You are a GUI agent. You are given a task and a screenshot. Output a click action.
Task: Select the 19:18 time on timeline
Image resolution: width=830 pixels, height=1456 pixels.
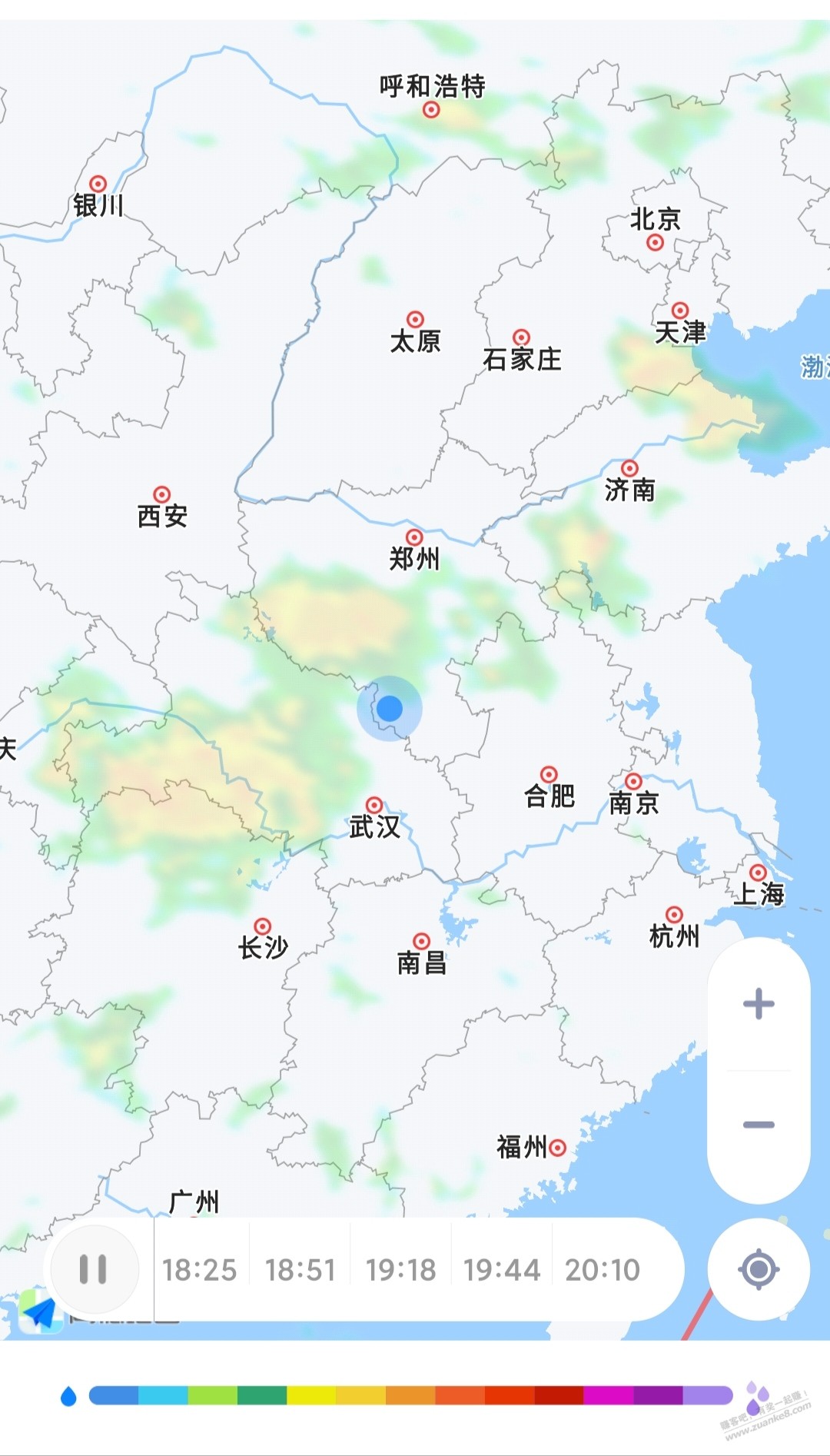pyautogui.click(x=401, y=1270)
